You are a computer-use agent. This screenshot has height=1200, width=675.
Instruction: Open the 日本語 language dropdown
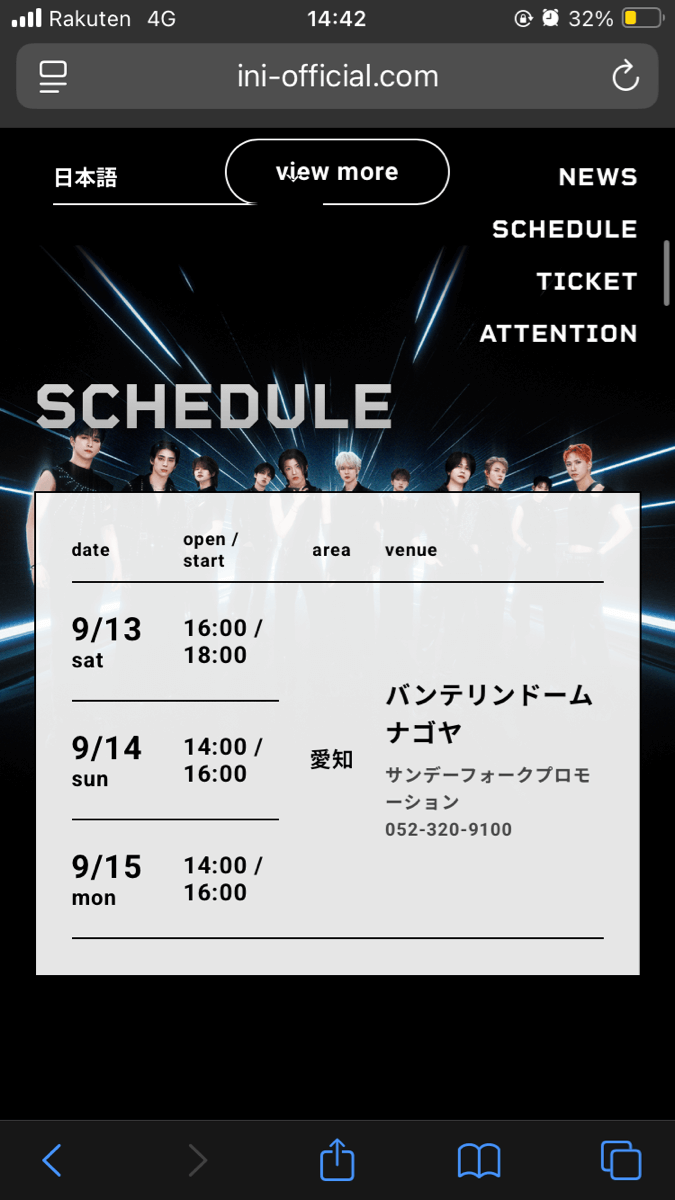pyautogui.click(x=150, y=179)
